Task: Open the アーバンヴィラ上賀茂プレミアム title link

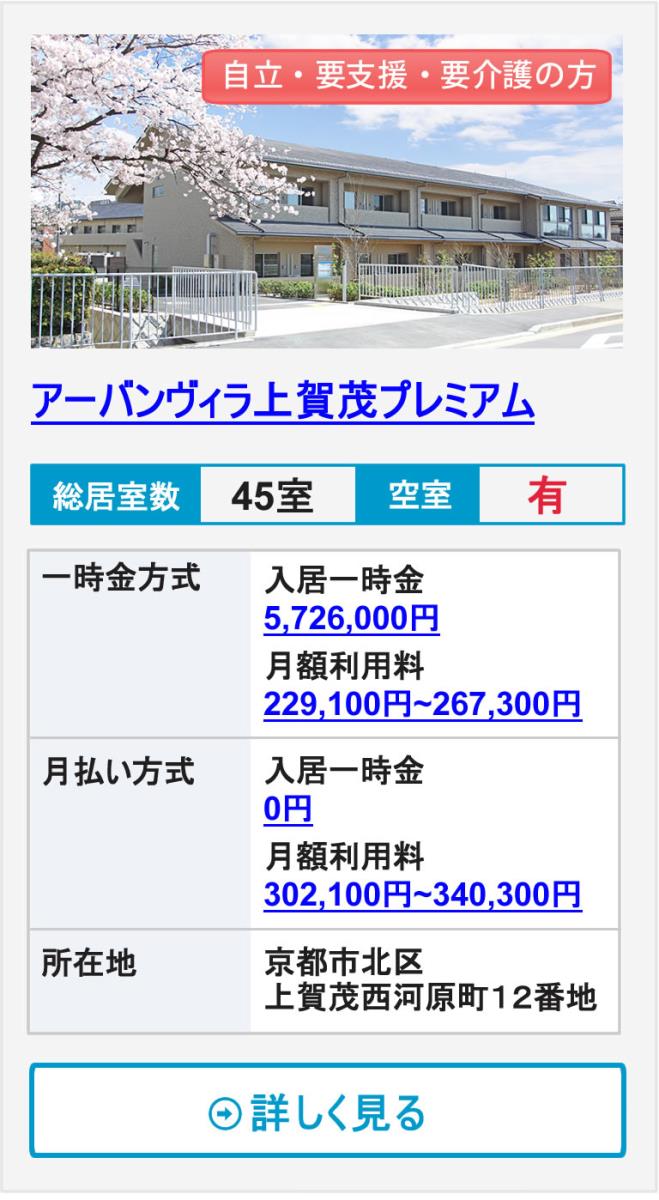Action: 282,400
